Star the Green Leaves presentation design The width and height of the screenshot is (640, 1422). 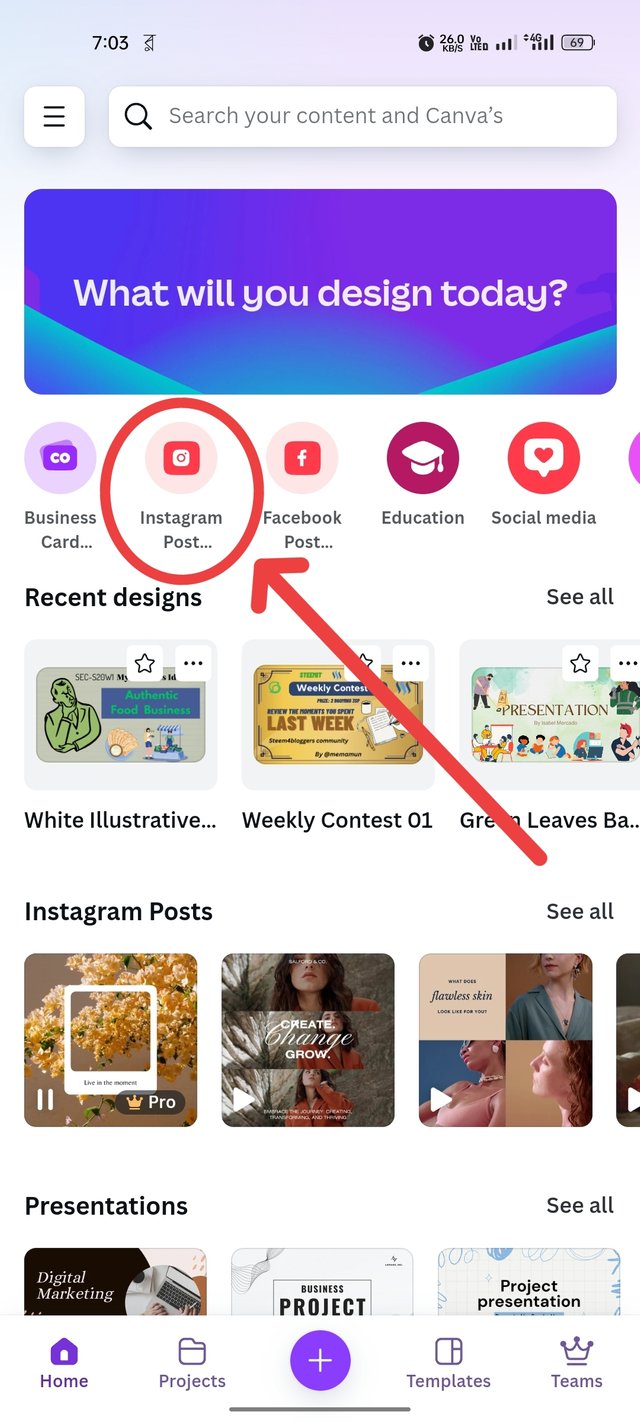tap(580, 663)
